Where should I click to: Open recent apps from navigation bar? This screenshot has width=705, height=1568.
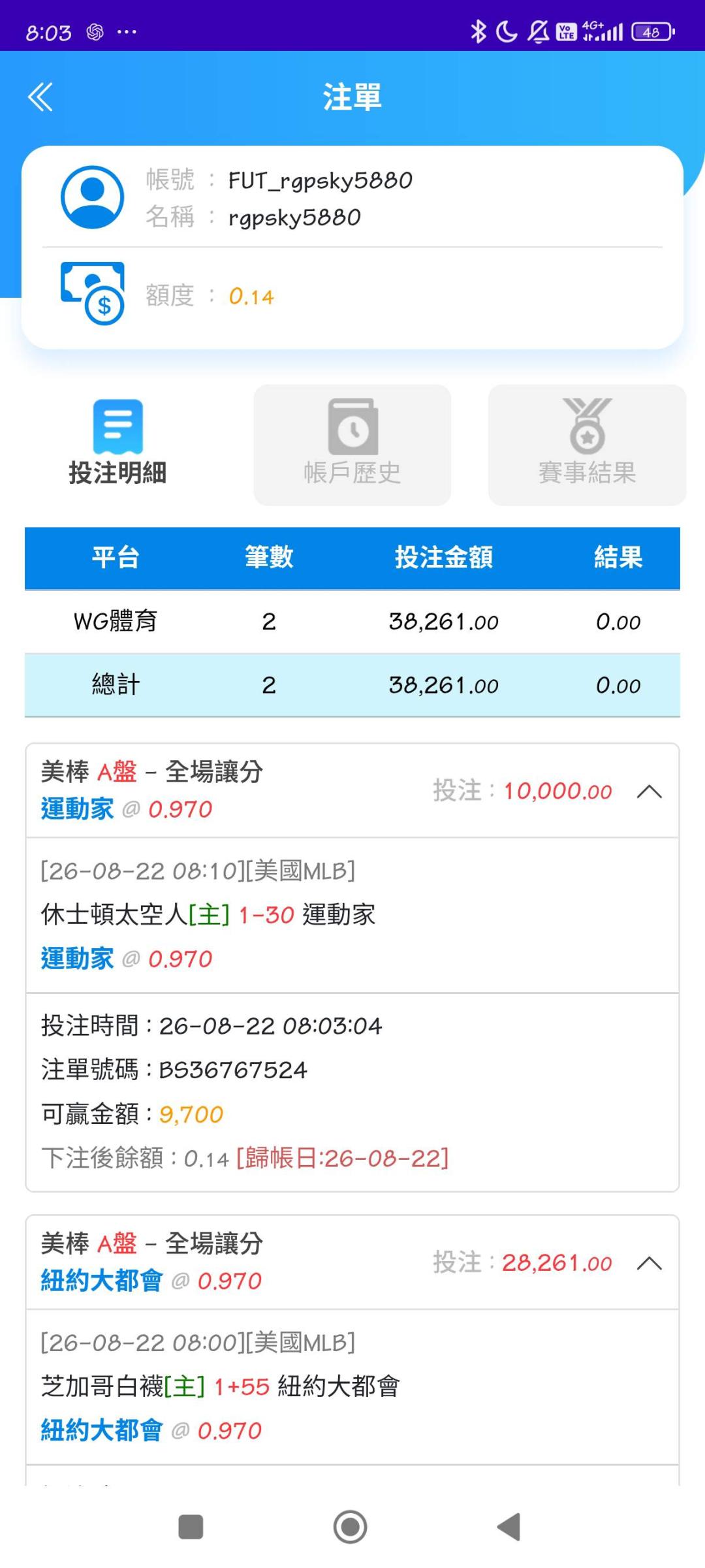(191, 1527)
